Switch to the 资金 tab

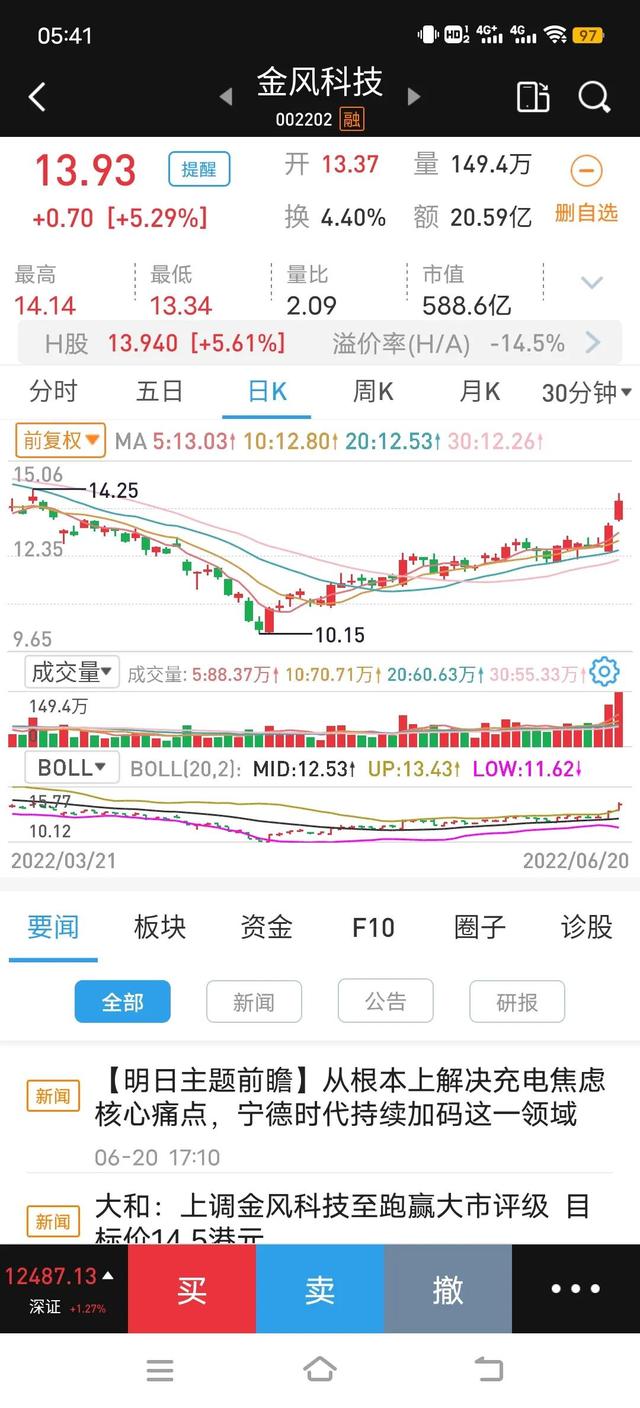(x=266, y=927)
